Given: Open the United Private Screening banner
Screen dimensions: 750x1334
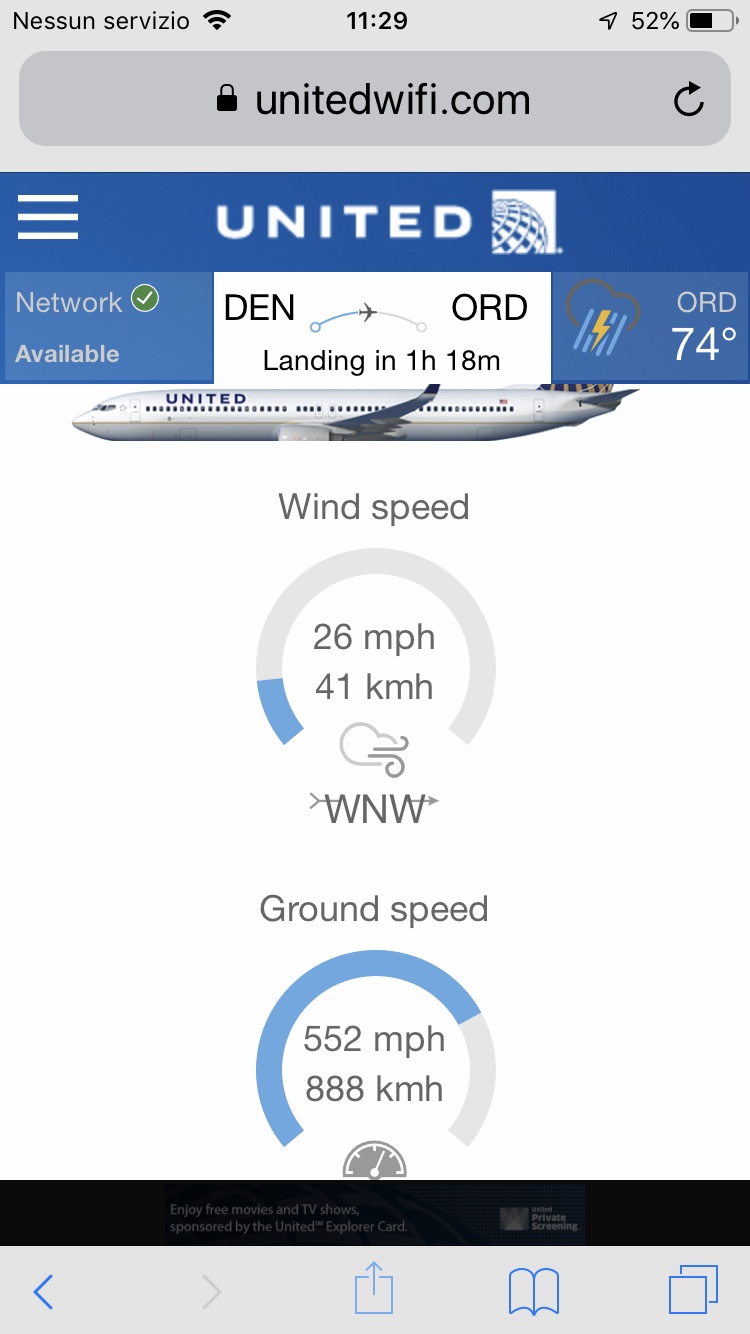Looking at the screenshot, I should tap(375, 1215).
